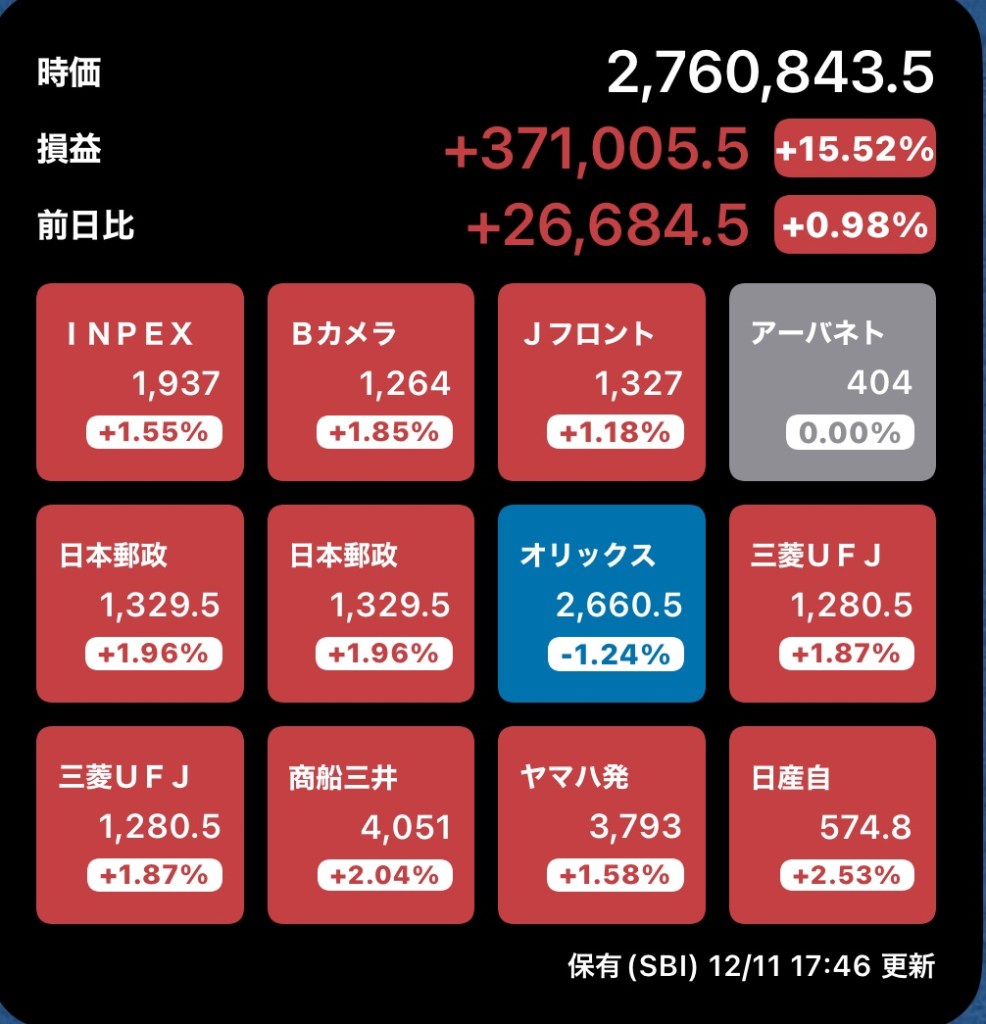
Task: Open the INPEX stock tile
Action: tap(140, 382)
